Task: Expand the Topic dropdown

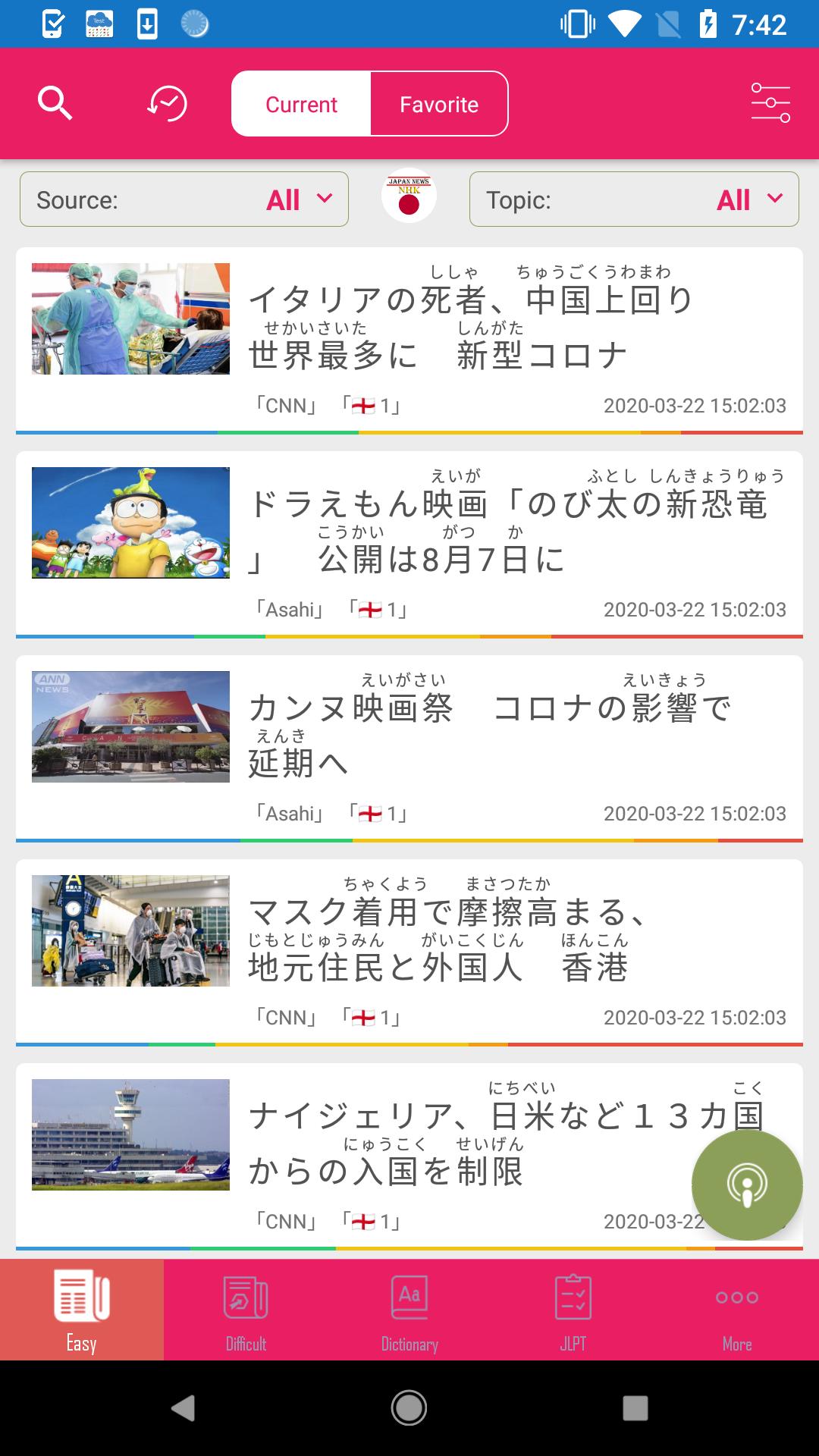Action: (634, 199)
